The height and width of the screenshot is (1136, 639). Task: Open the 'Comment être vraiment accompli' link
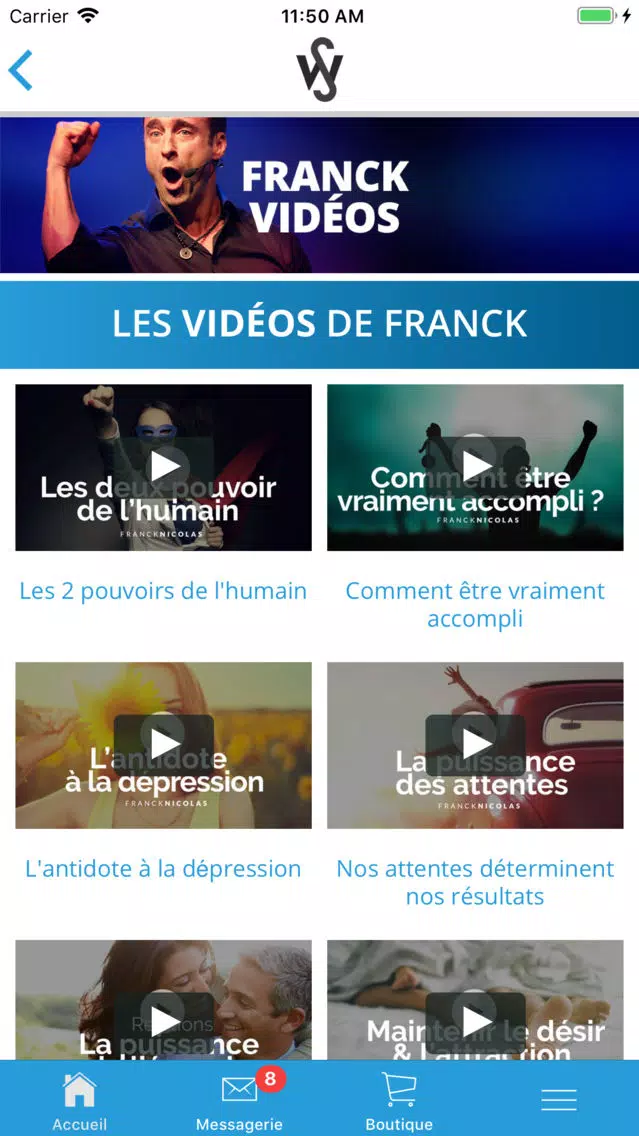475,605
